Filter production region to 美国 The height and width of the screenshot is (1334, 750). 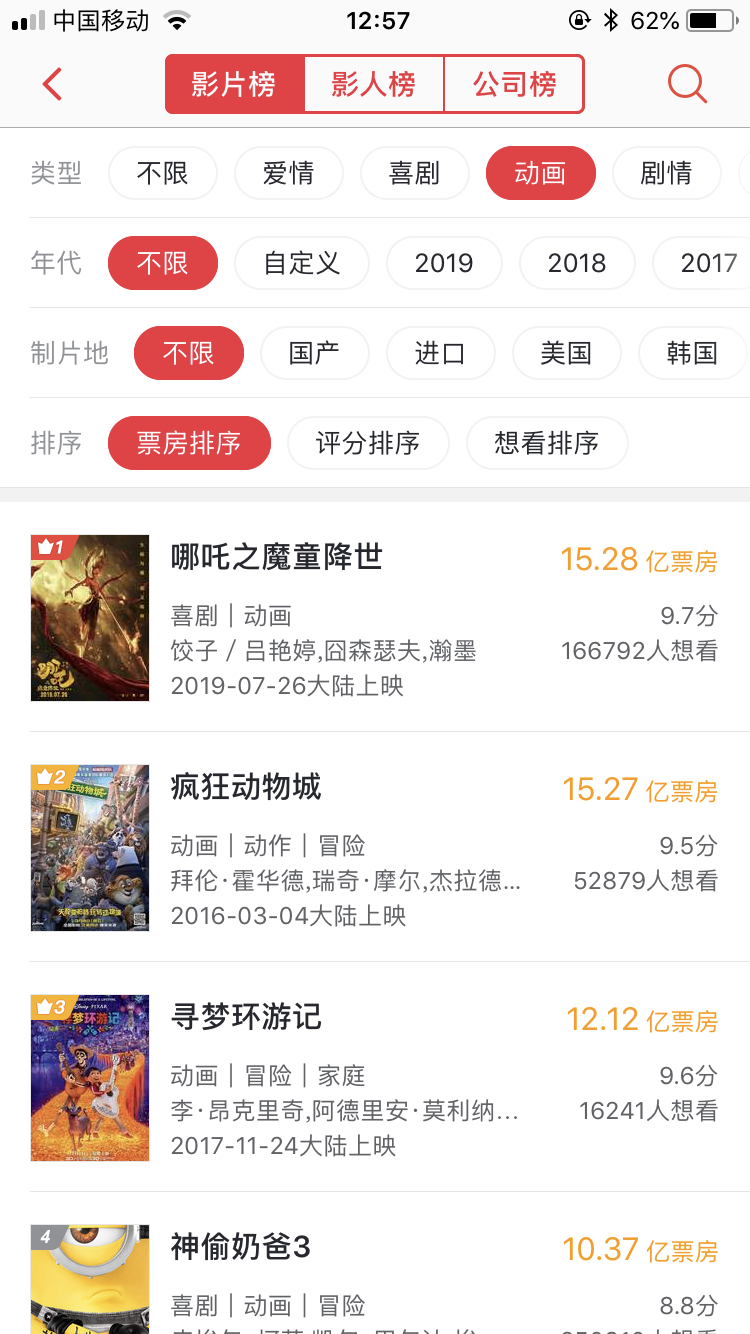[566, 353]
